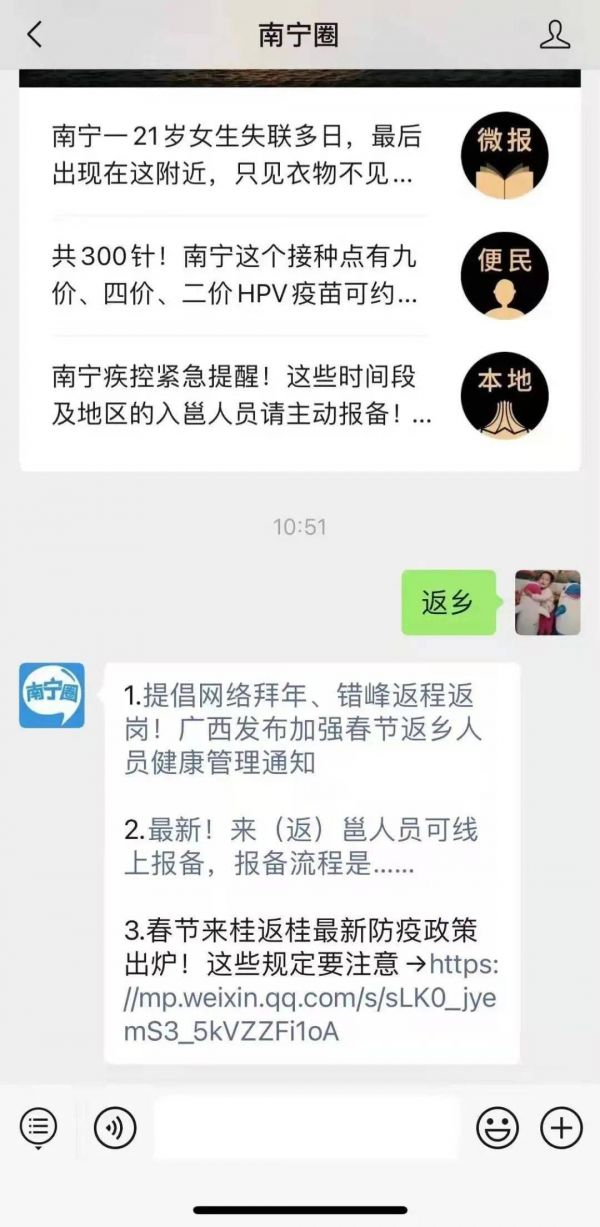Tap the 南宁圈 avatar beside the reply
Viewport: 600px width, 1227px height.
52,695
